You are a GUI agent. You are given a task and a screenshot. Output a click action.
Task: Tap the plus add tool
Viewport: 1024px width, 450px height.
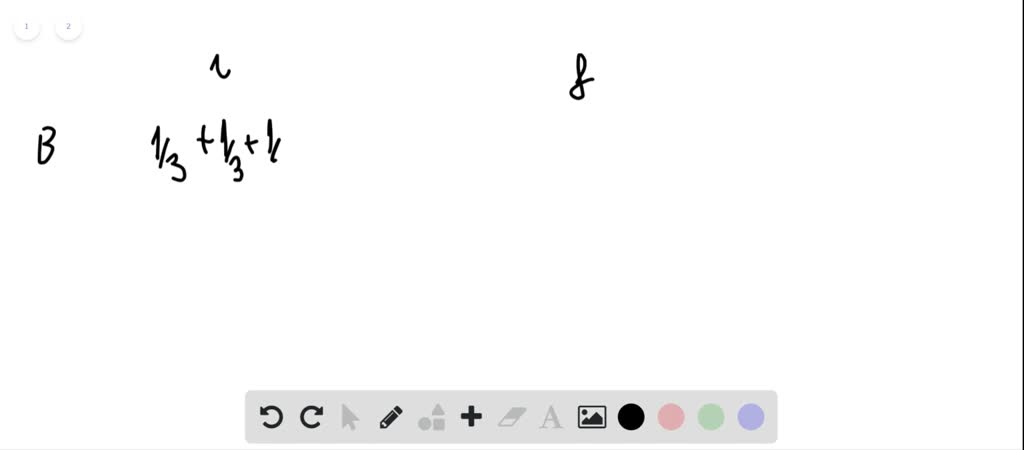point(471,417)
